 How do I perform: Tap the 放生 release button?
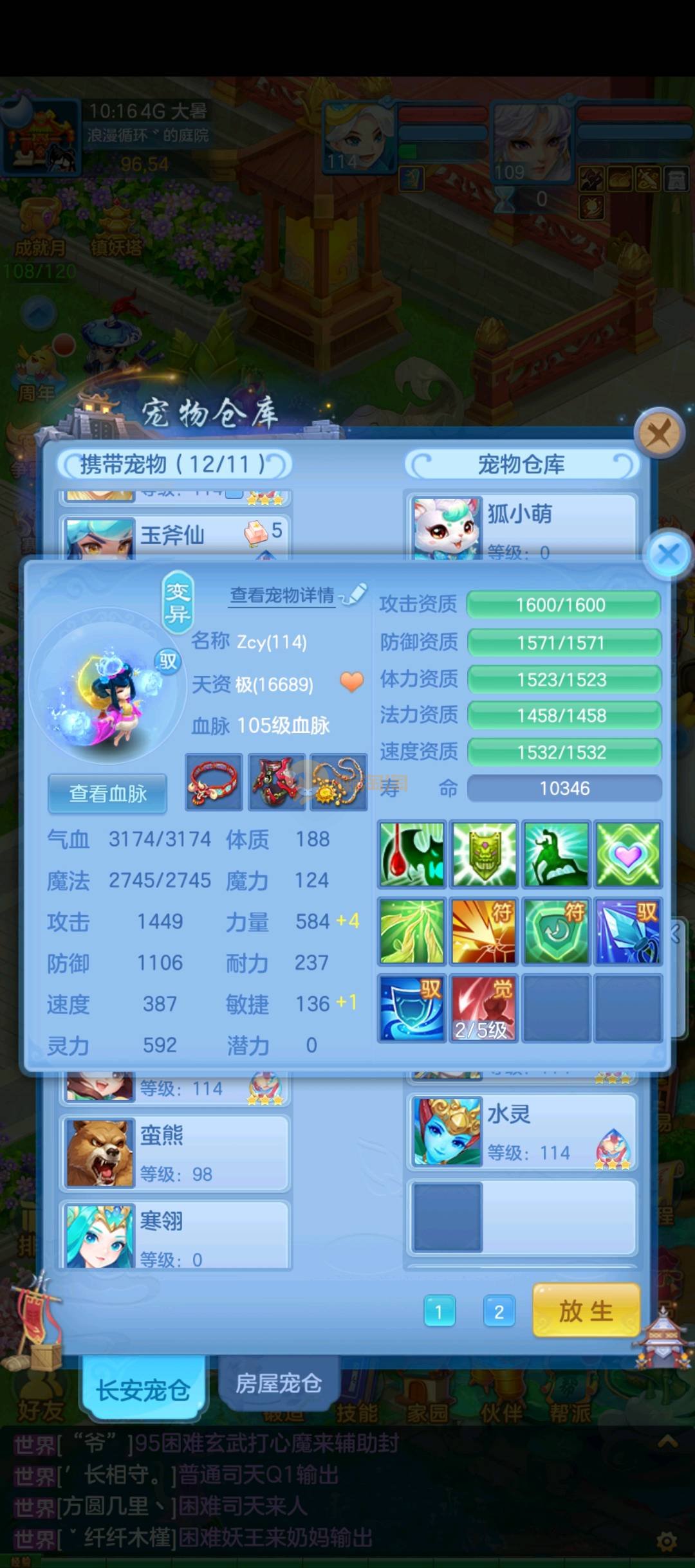click(586, 1310)
